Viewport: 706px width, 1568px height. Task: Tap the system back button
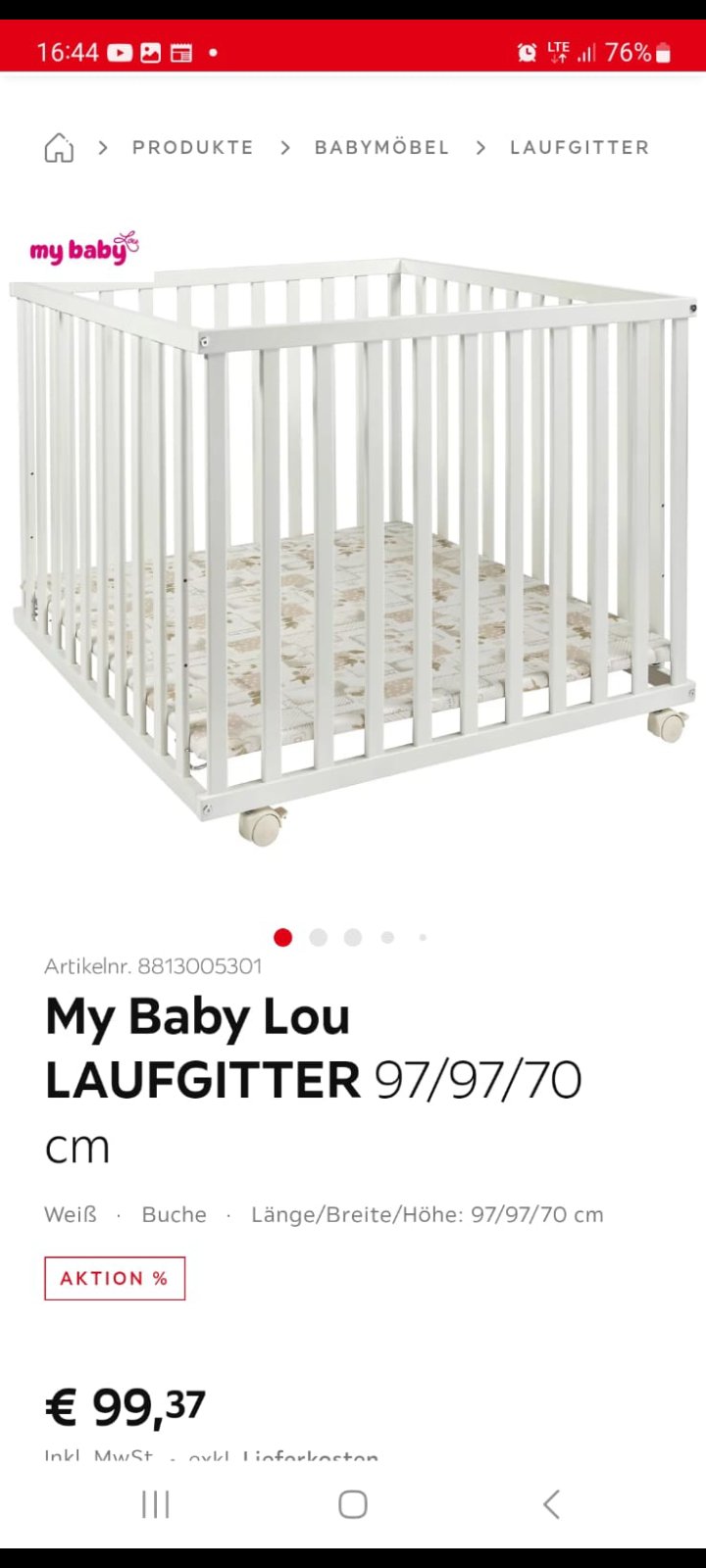pos(551,1504)
